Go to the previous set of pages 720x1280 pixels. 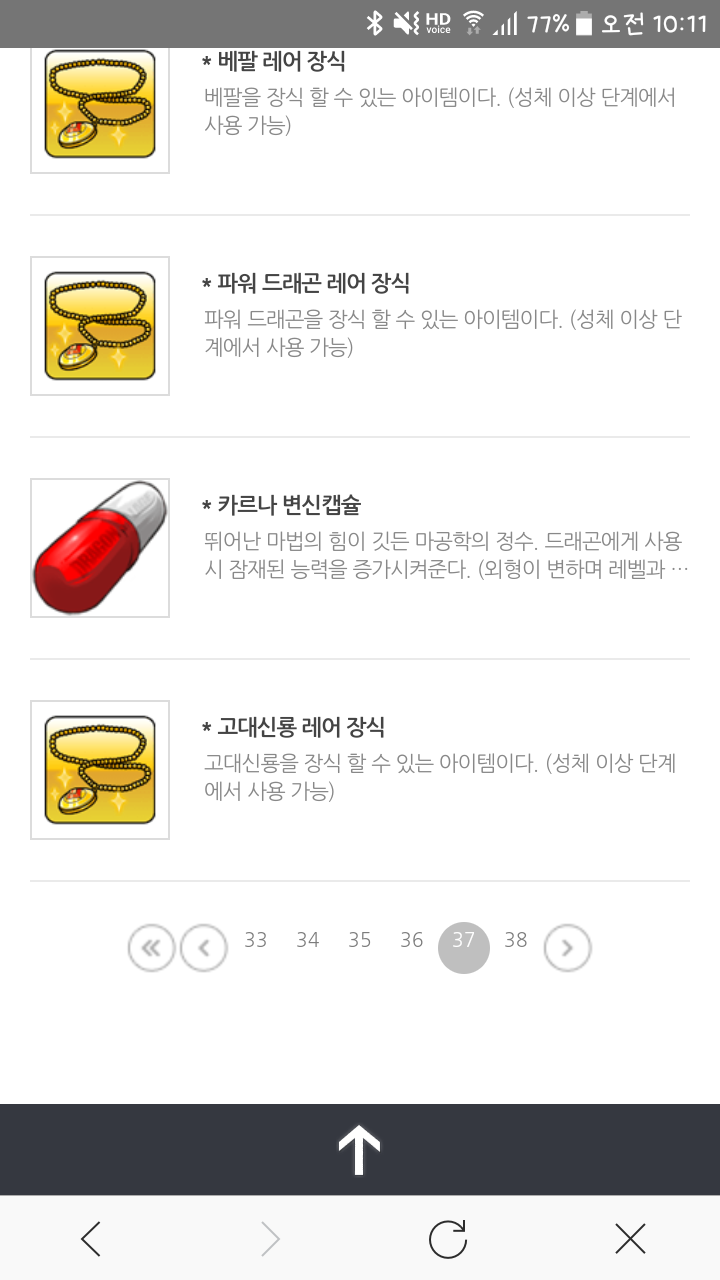tap(204, 948)
